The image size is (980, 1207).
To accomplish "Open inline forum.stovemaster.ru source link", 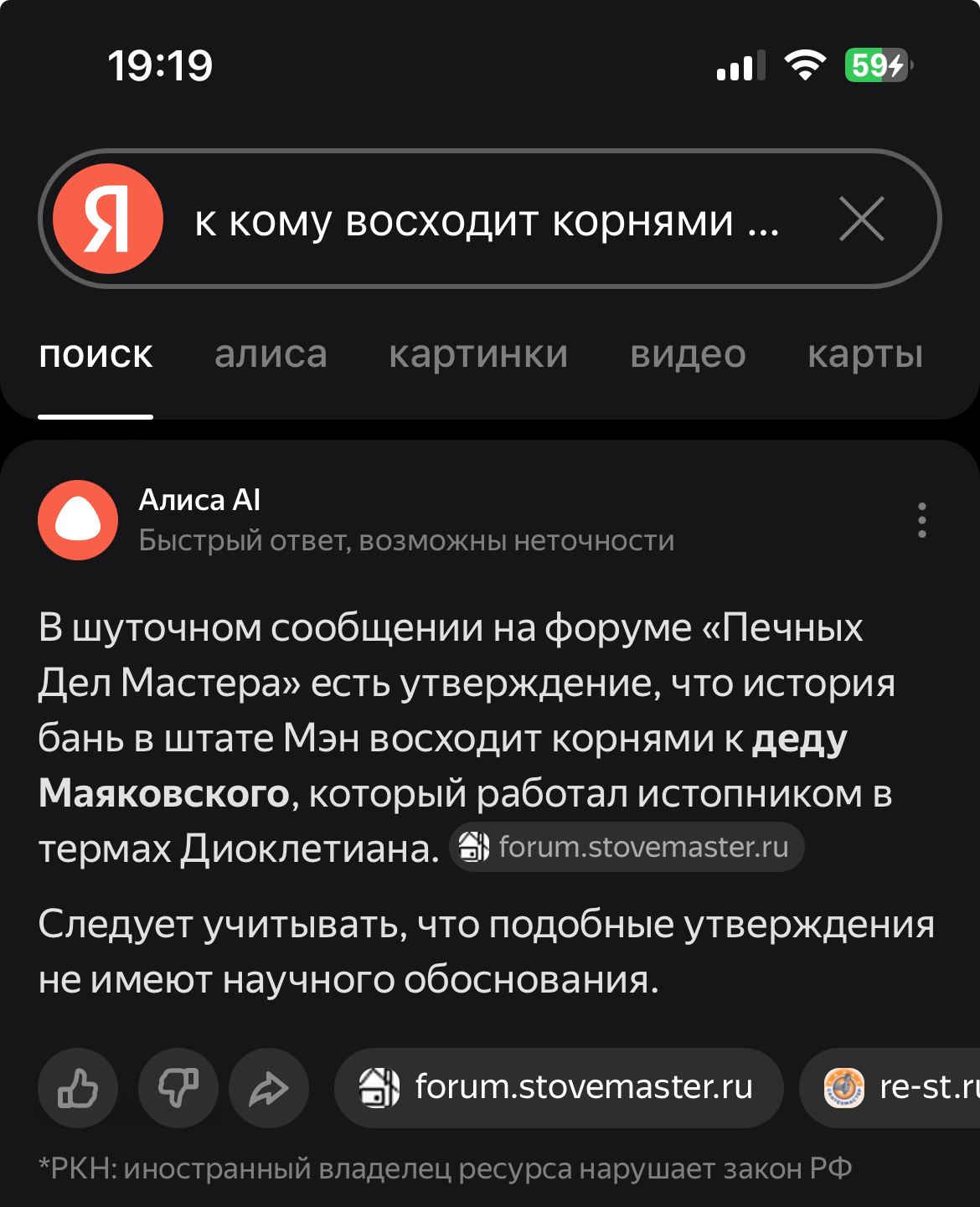I will 627,847.
